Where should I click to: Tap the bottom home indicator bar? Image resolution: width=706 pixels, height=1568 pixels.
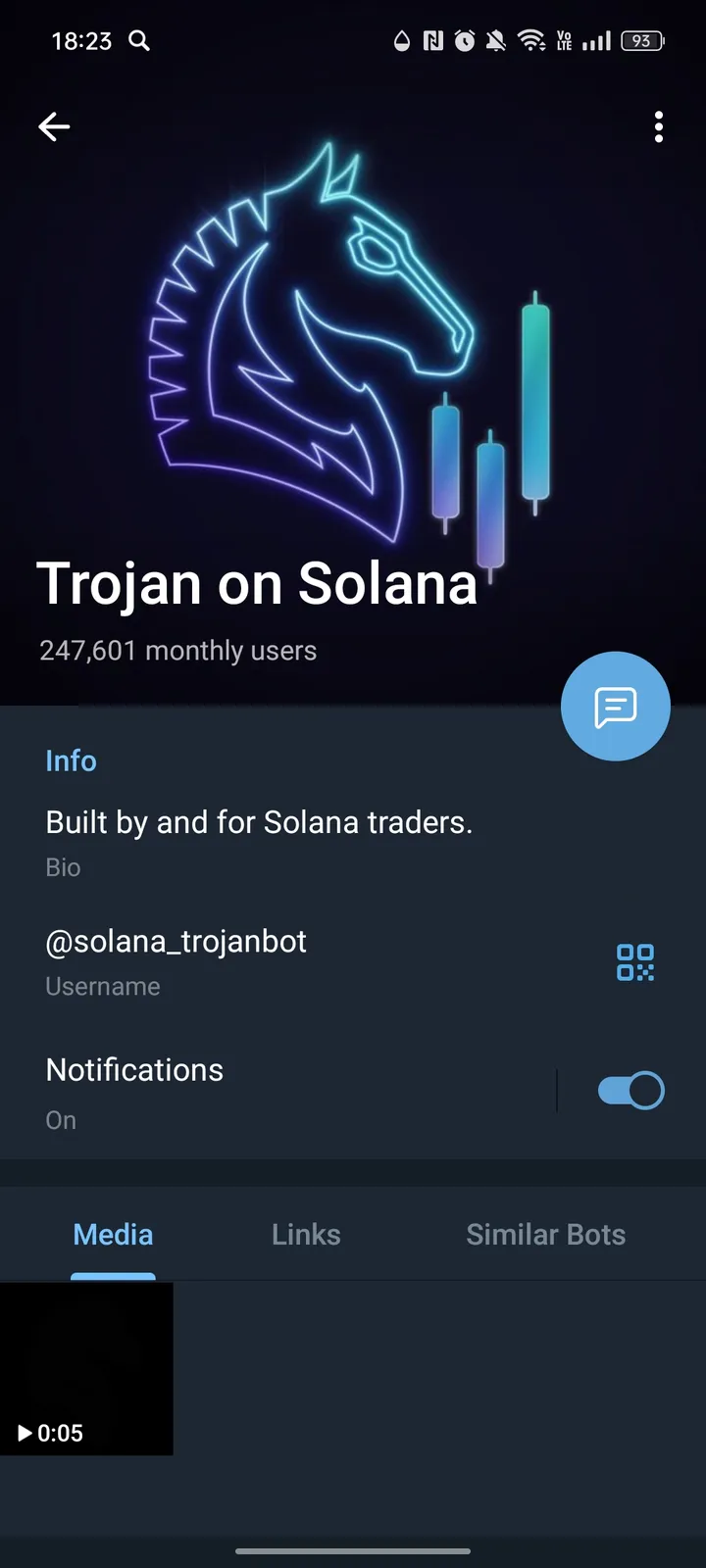point(353,1552)
